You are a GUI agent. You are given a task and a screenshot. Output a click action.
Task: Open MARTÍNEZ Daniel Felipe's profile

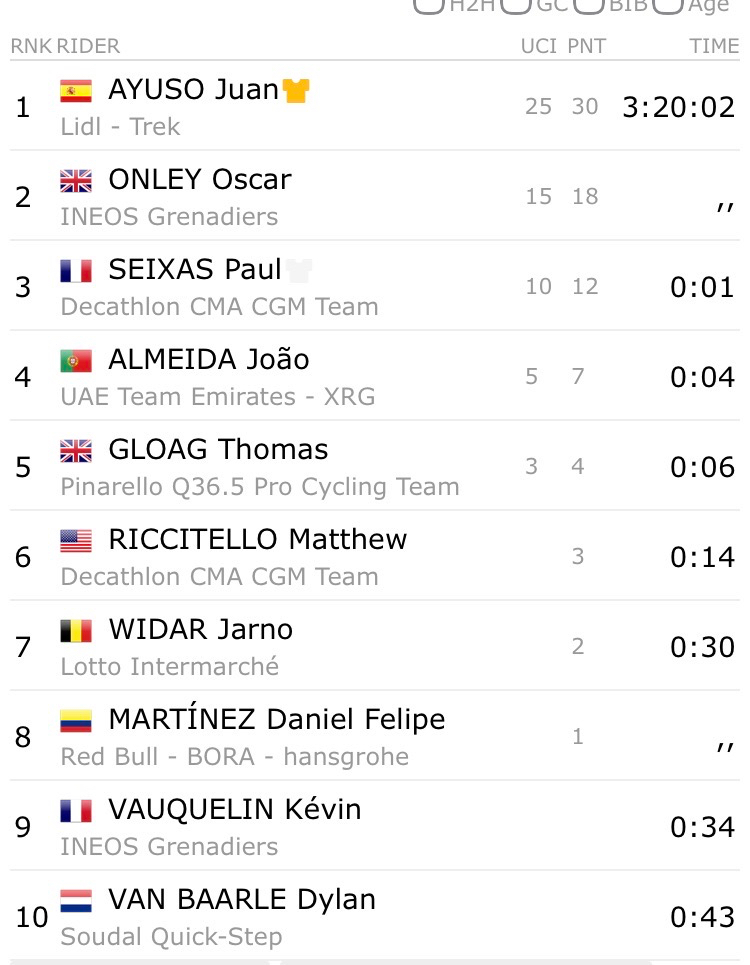(x=276, y=720)
